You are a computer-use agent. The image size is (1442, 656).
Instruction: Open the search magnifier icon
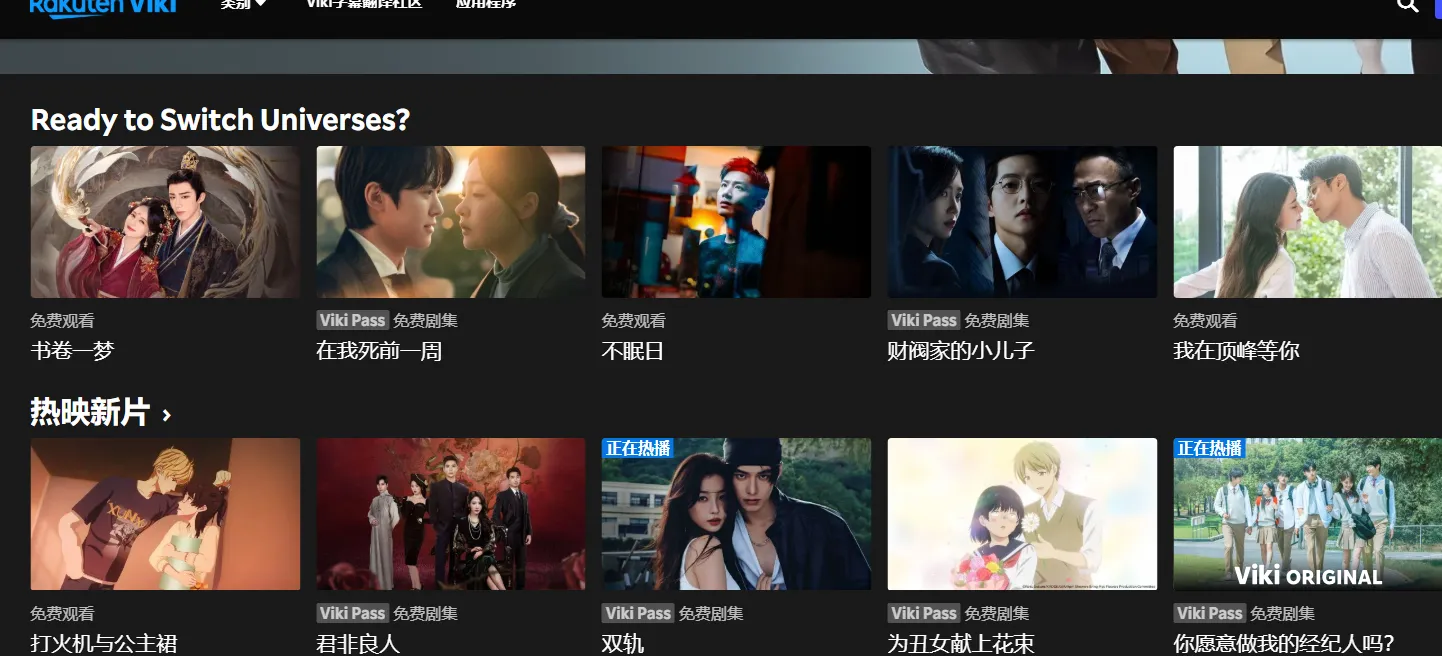point(1407,5)
